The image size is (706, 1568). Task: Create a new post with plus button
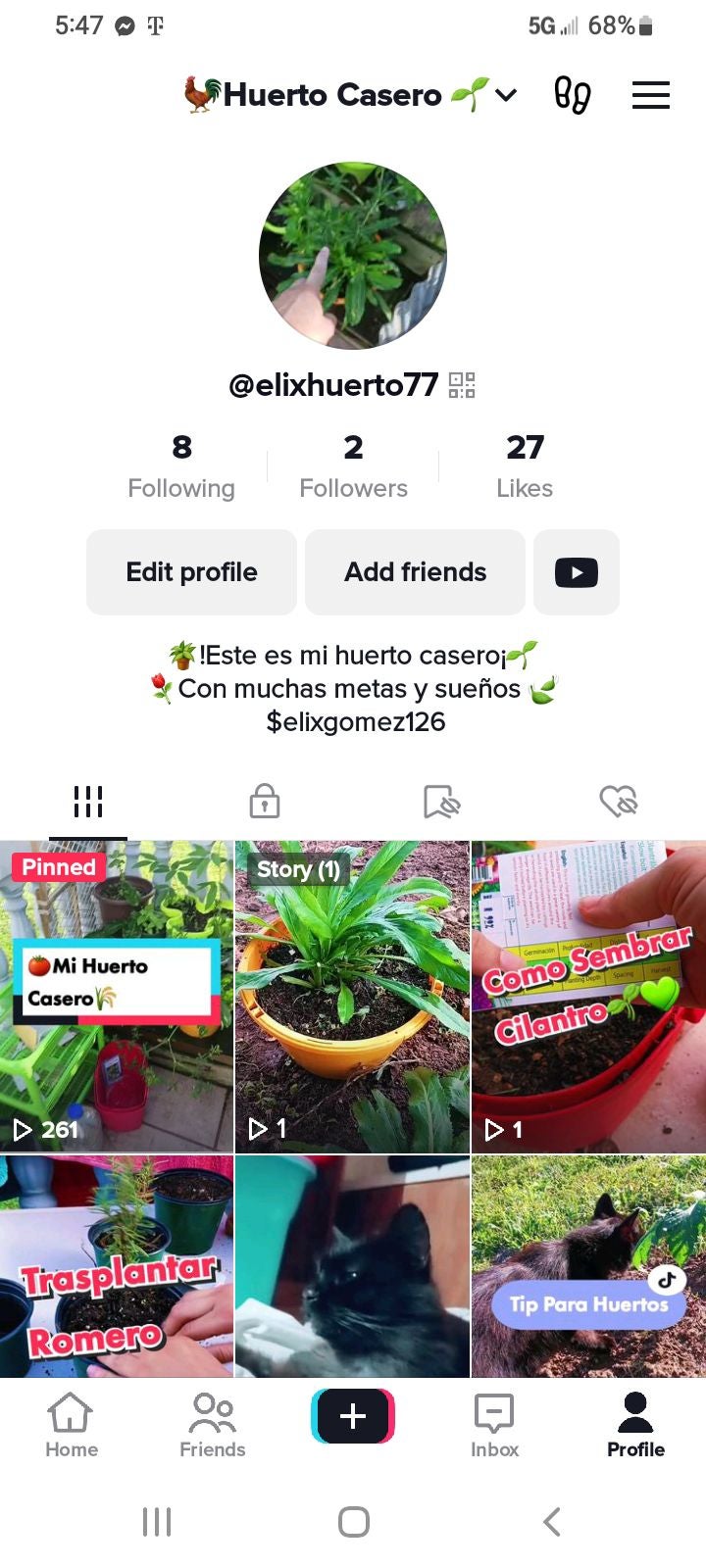tap(353, 1416)
